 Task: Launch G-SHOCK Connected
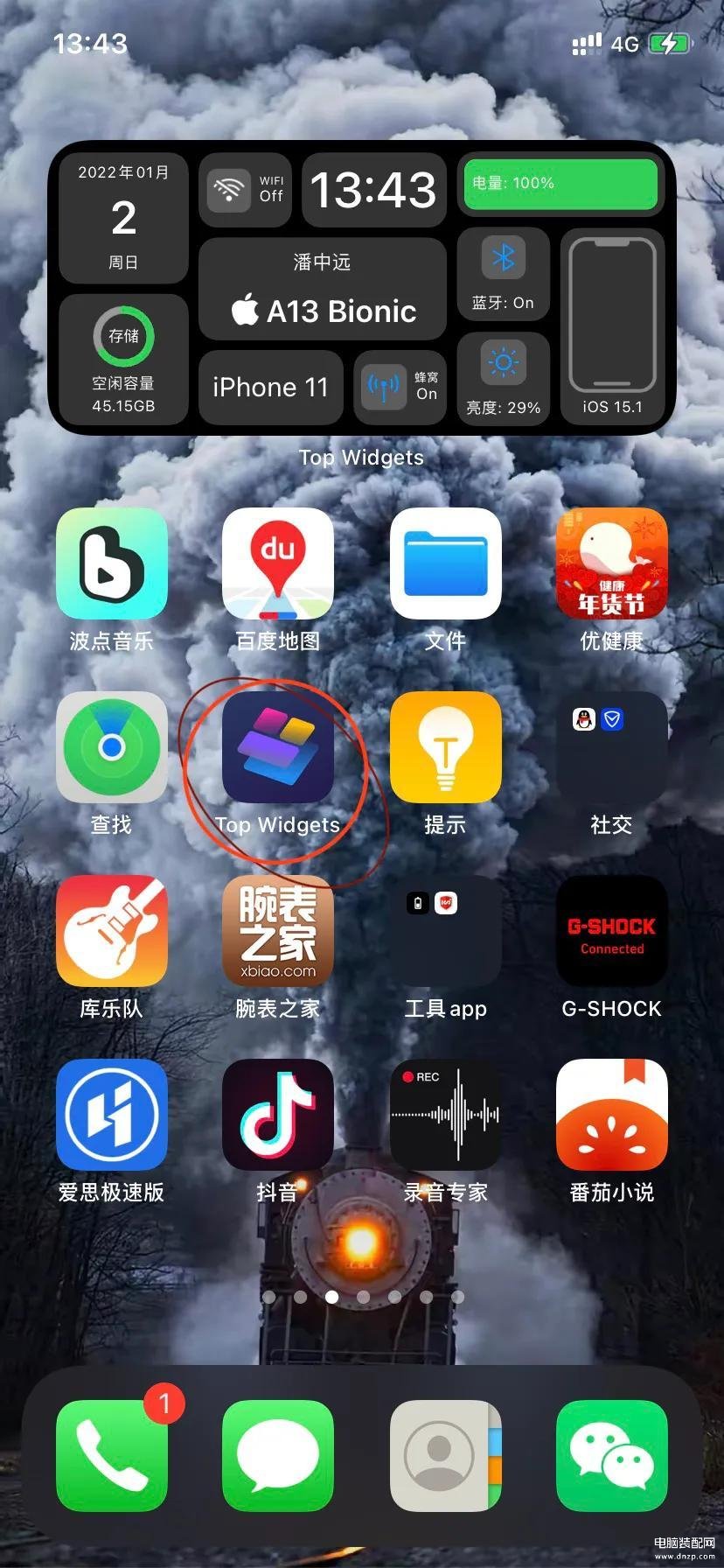click(x=611, y=931)
